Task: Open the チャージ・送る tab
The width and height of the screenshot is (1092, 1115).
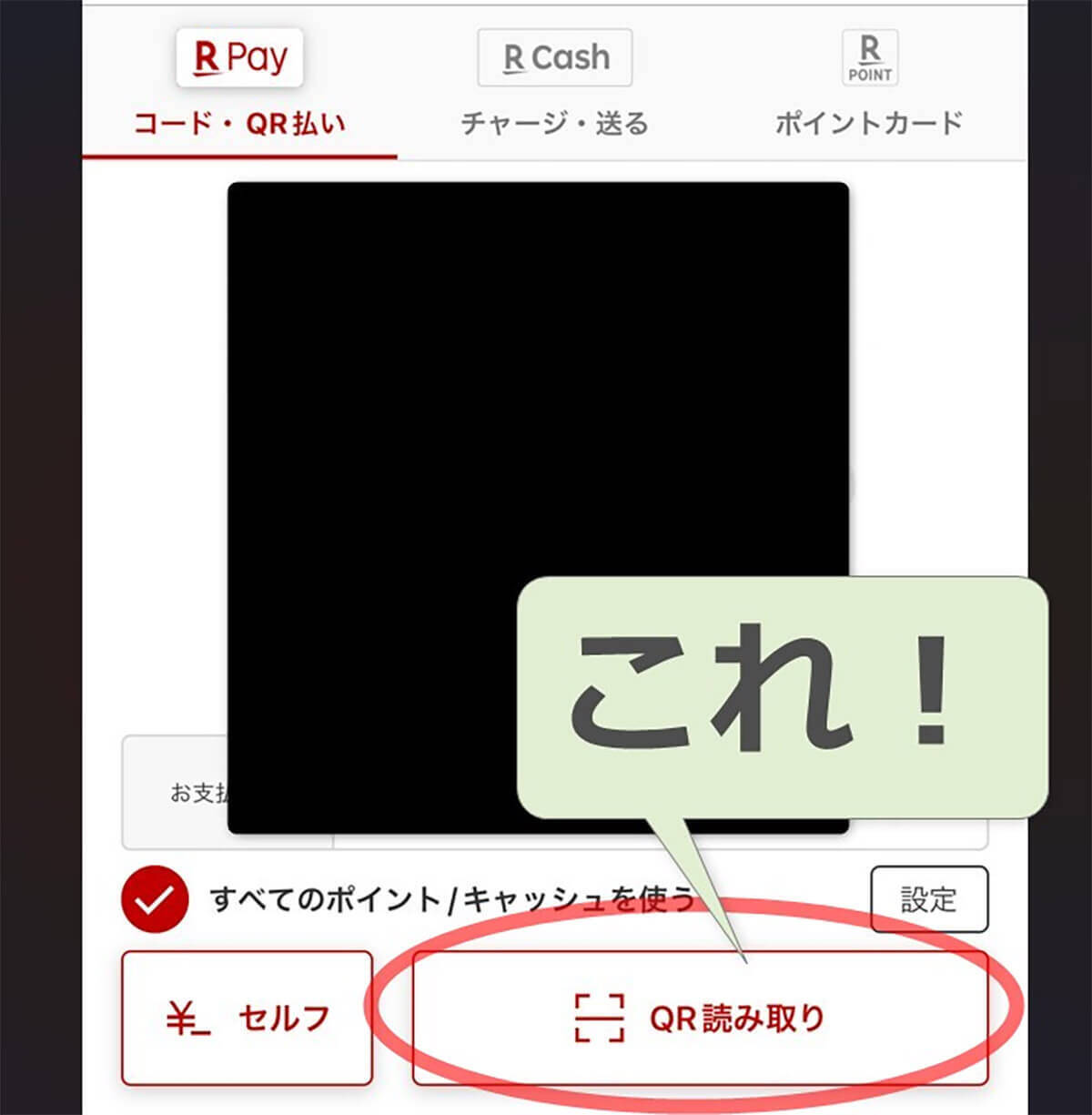Action: [x=554, y=91]
